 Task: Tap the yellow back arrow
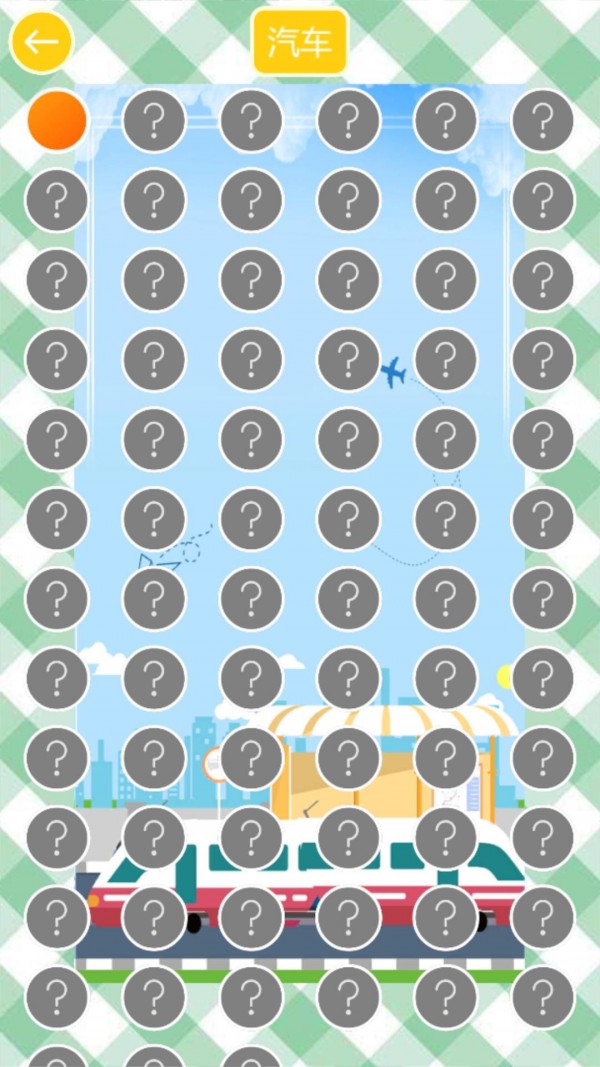tap(41, 42)
